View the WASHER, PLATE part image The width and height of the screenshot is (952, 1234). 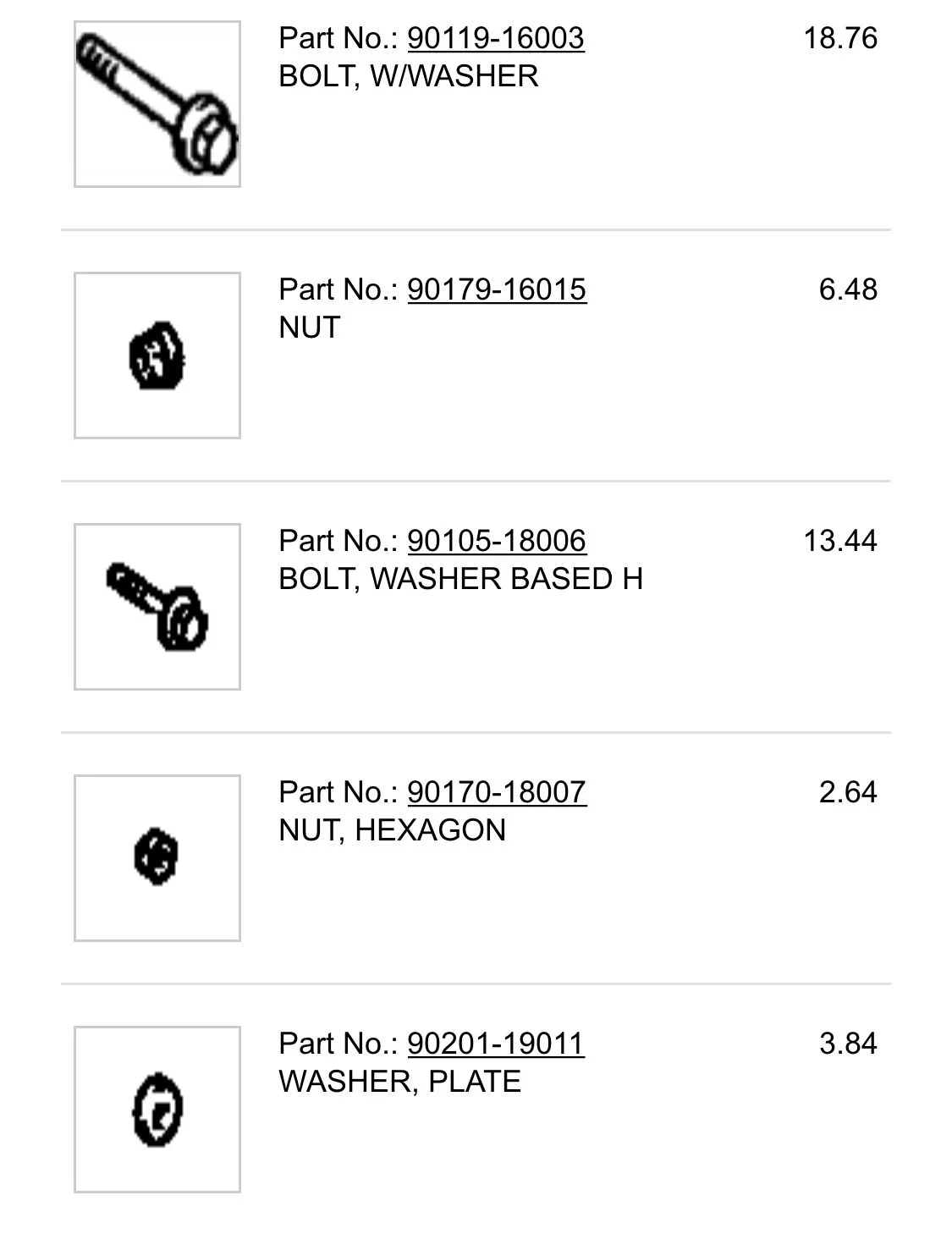point(157,1110)
